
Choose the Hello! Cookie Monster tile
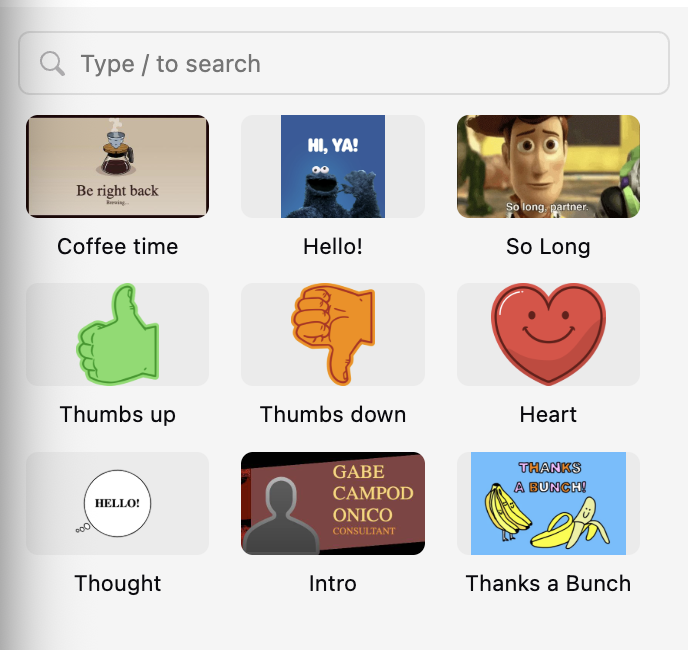333,167
